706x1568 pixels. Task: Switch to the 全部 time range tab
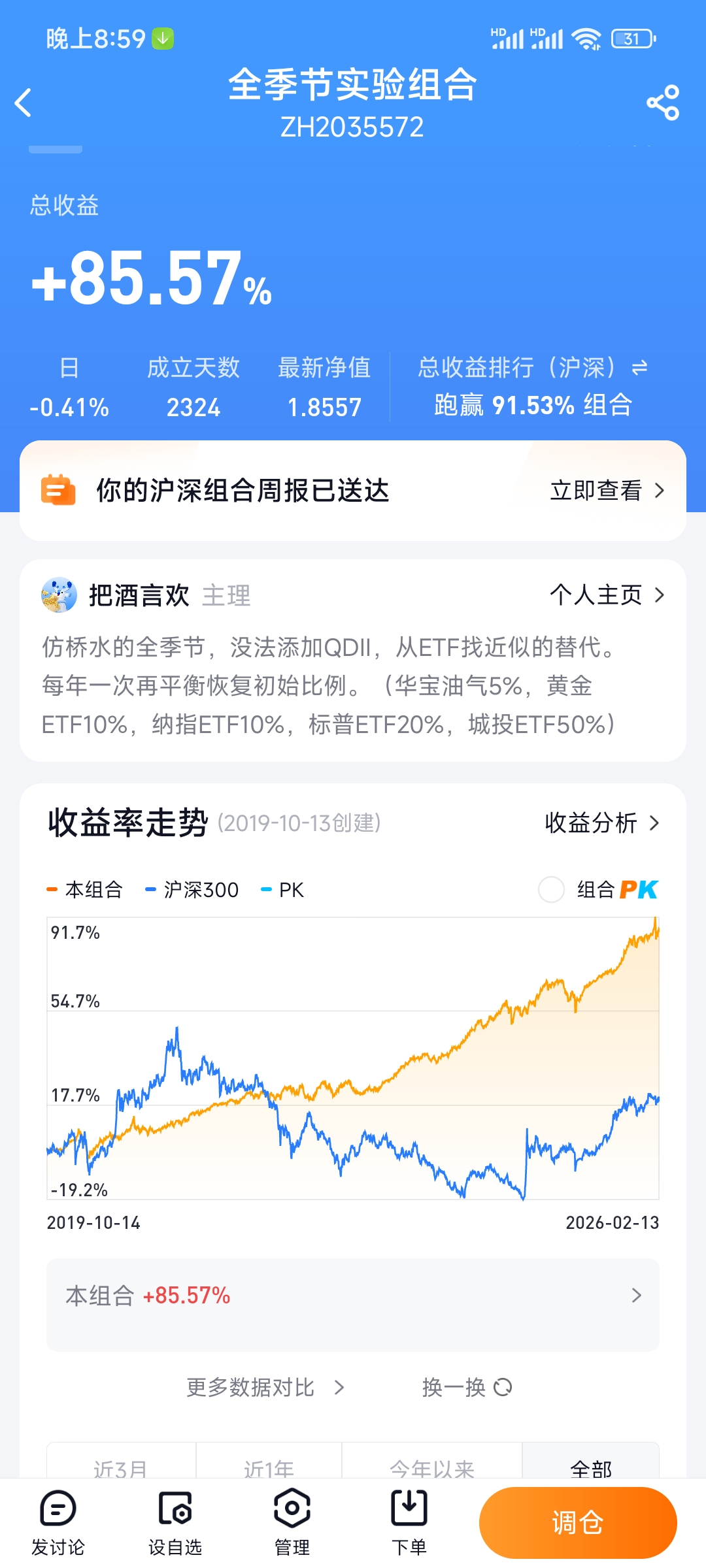[x=590, y=1467]
